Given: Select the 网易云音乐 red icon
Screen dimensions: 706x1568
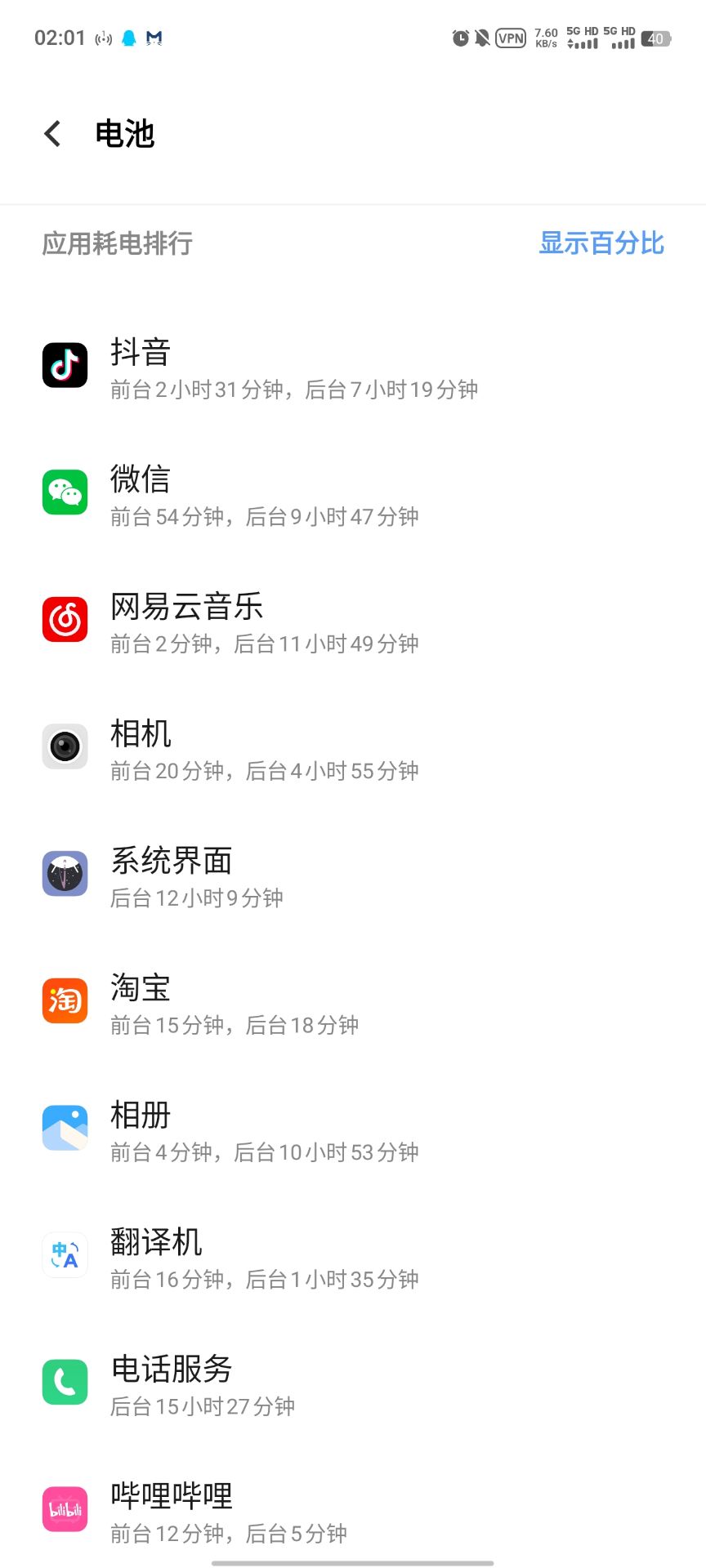Looking at the screenshot, I should tap(65, 619).
